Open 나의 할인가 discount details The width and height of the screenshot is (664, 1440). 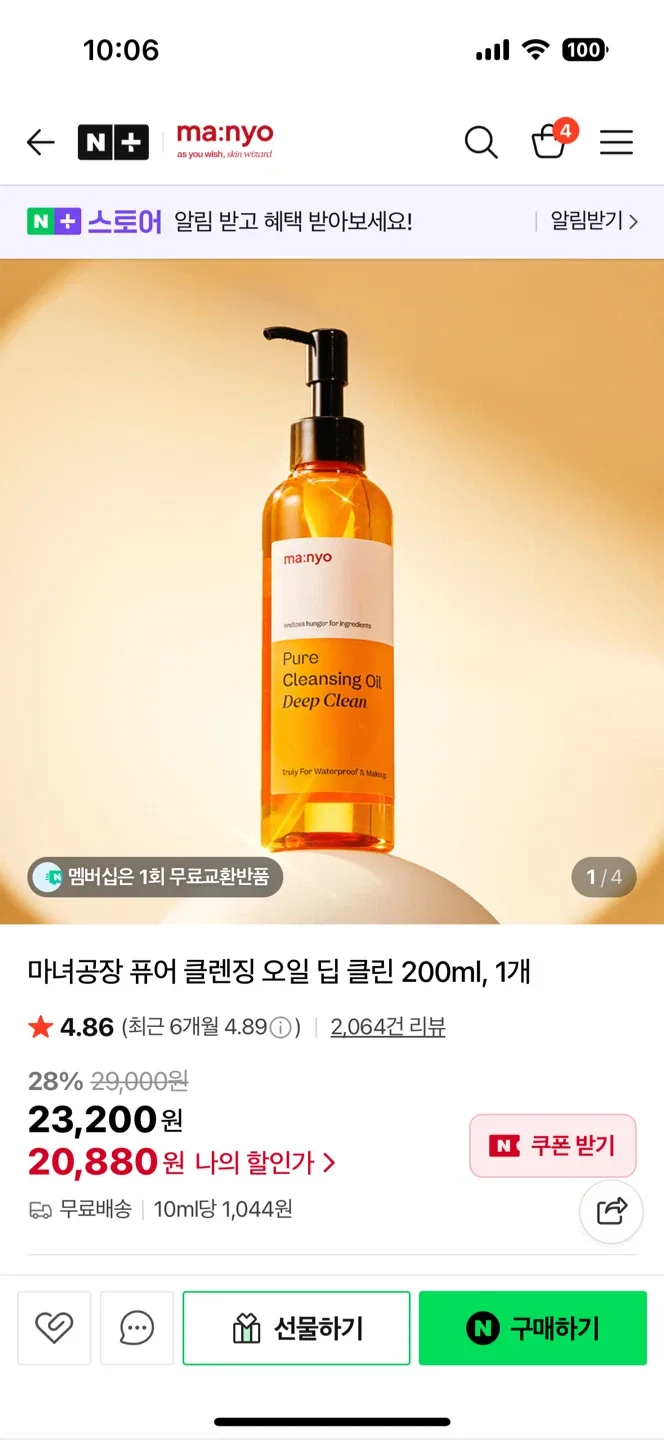(x=265, y=1163)
